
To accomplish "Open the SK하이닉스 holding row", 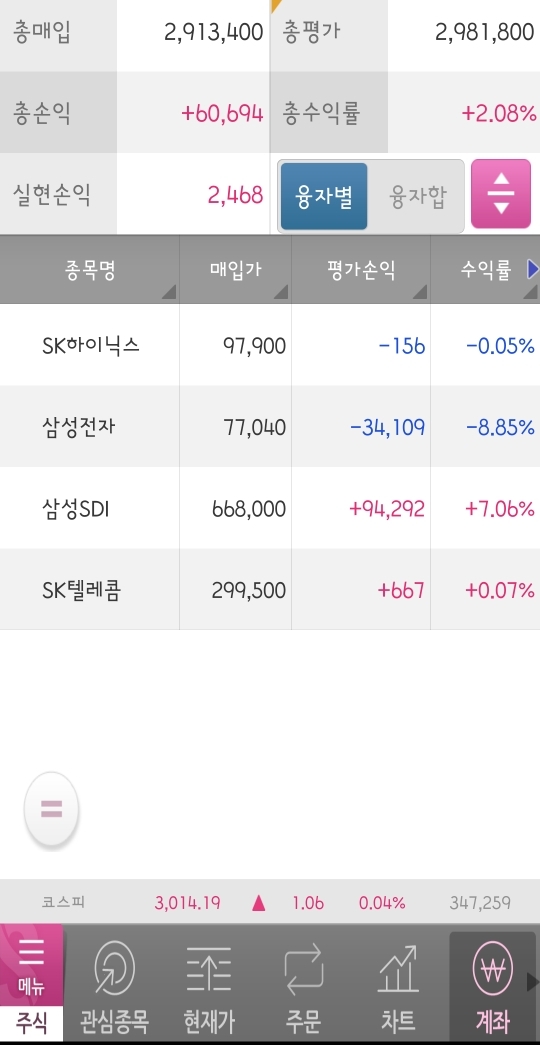I will (270, 345).
